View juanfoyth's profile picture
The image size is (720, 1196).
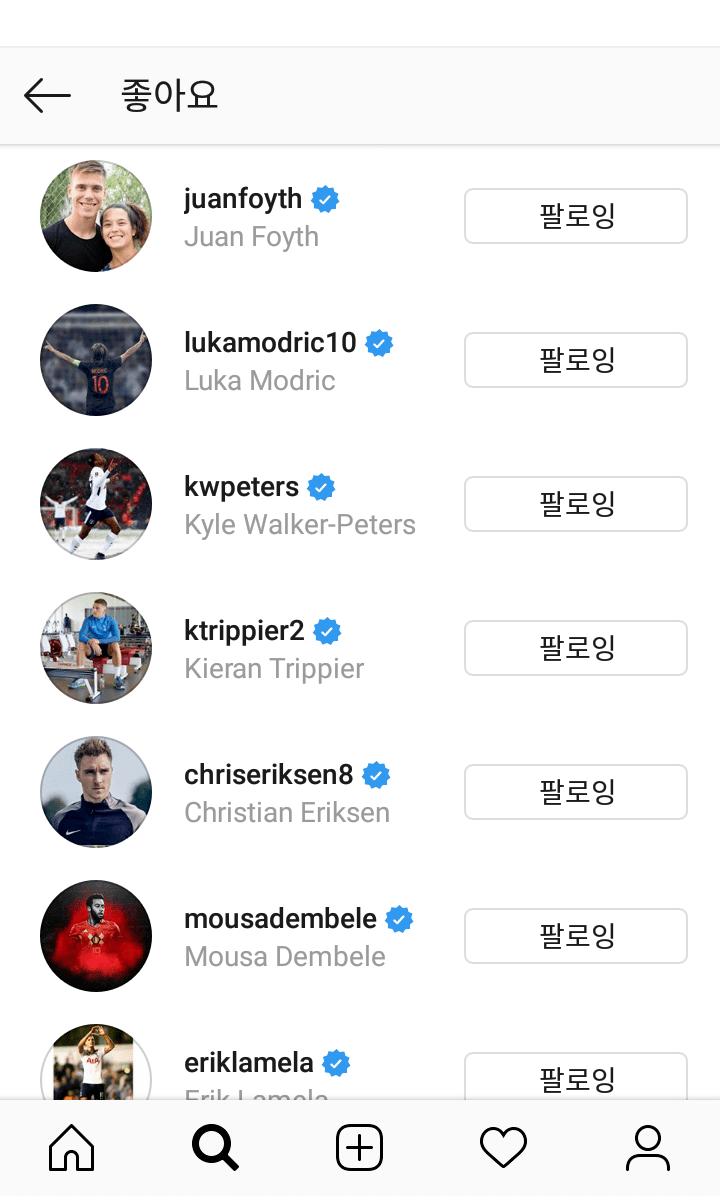[x=96, y=216]
